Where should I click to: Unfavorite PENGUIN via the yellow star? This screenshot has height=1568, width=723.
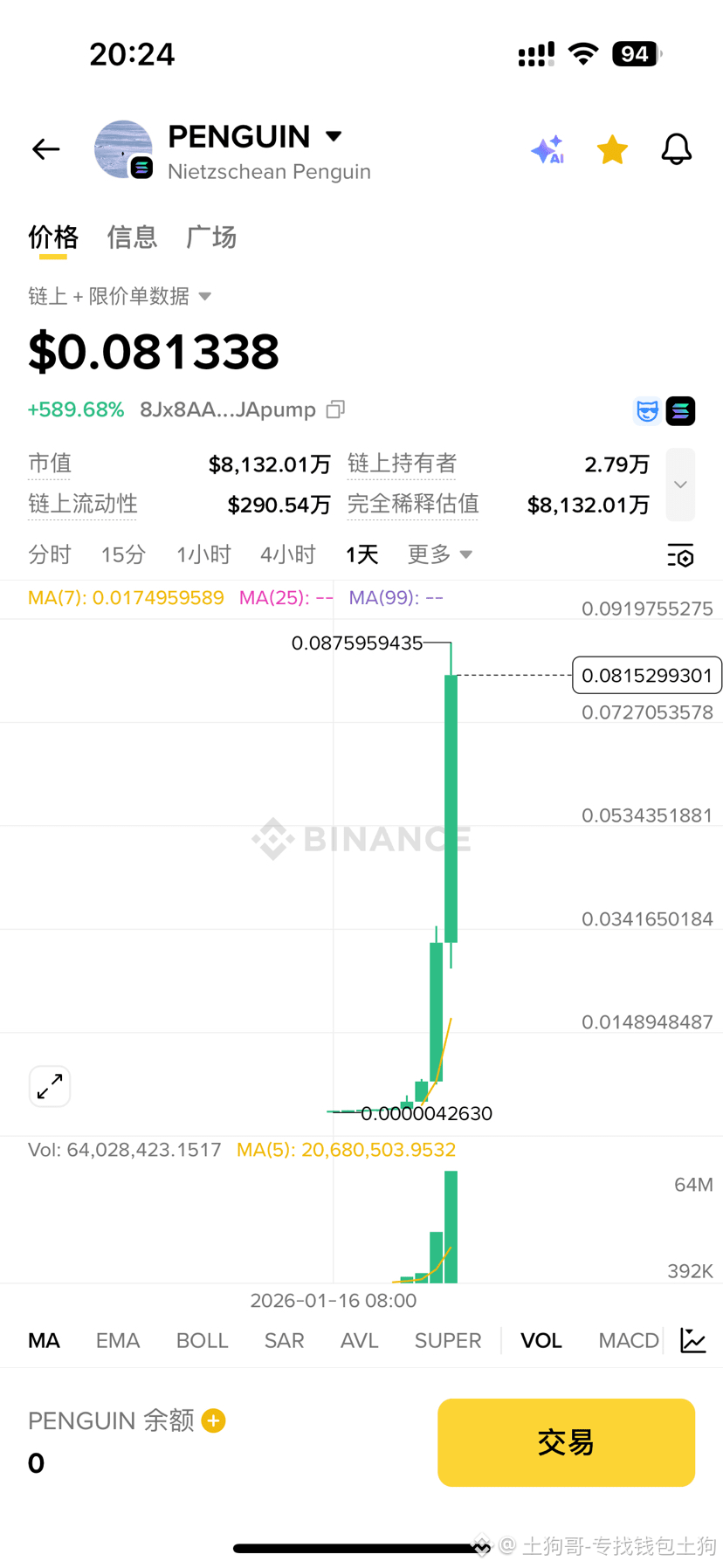pos(612,149)
